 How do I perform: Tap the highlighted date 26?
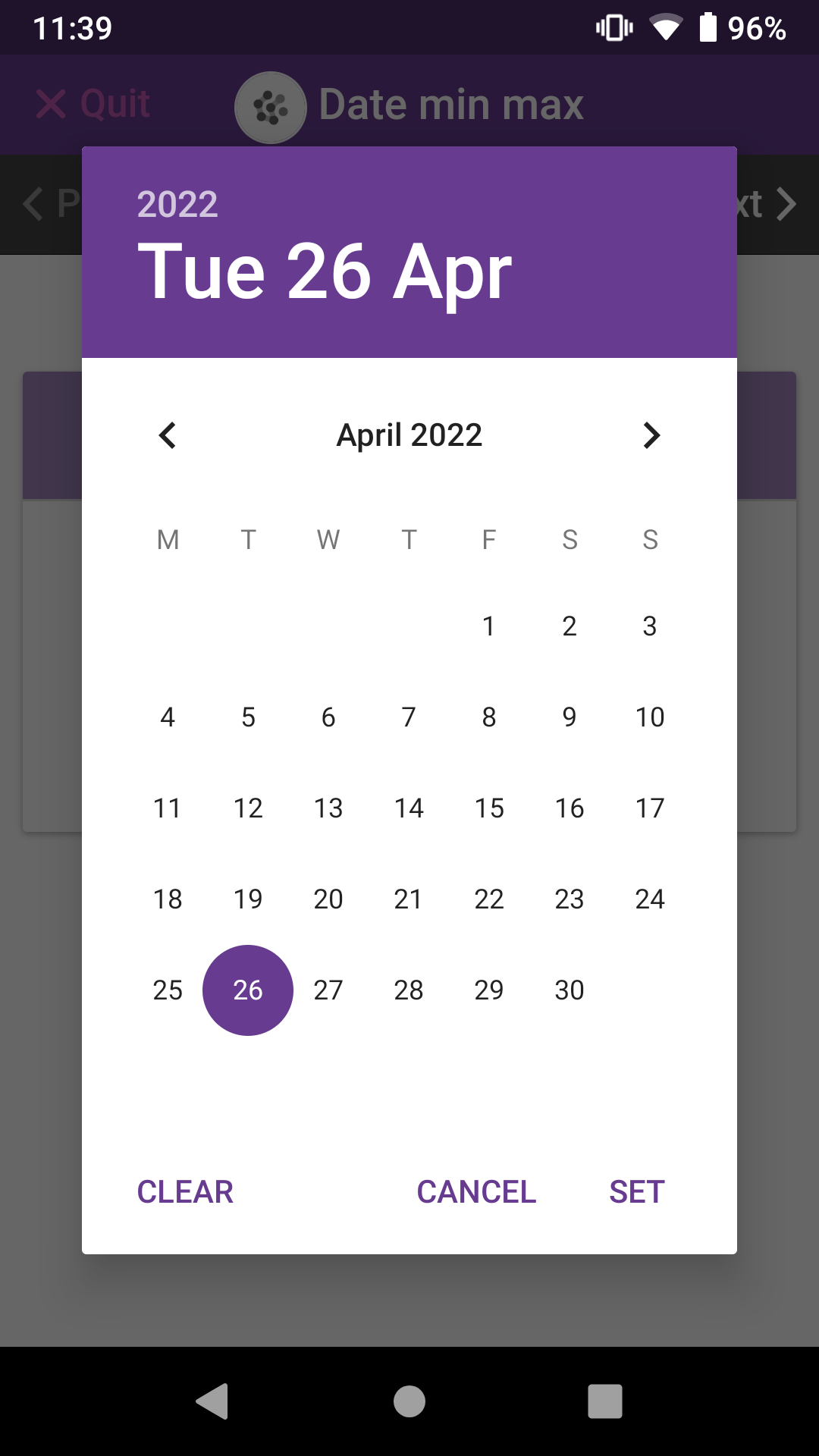pos(248,990)
